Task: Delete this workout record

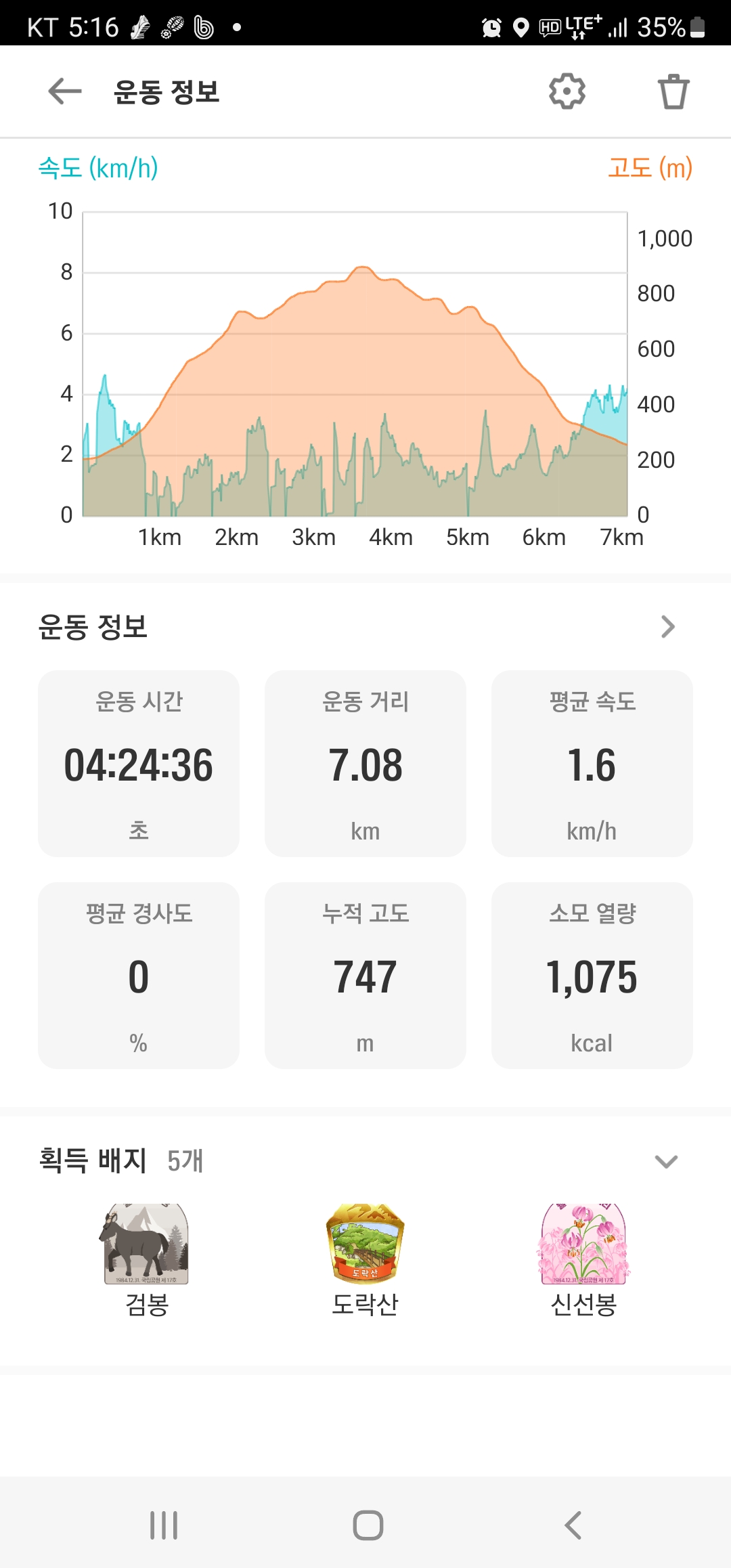Action: pyautogui.click(x=673, y=91)
